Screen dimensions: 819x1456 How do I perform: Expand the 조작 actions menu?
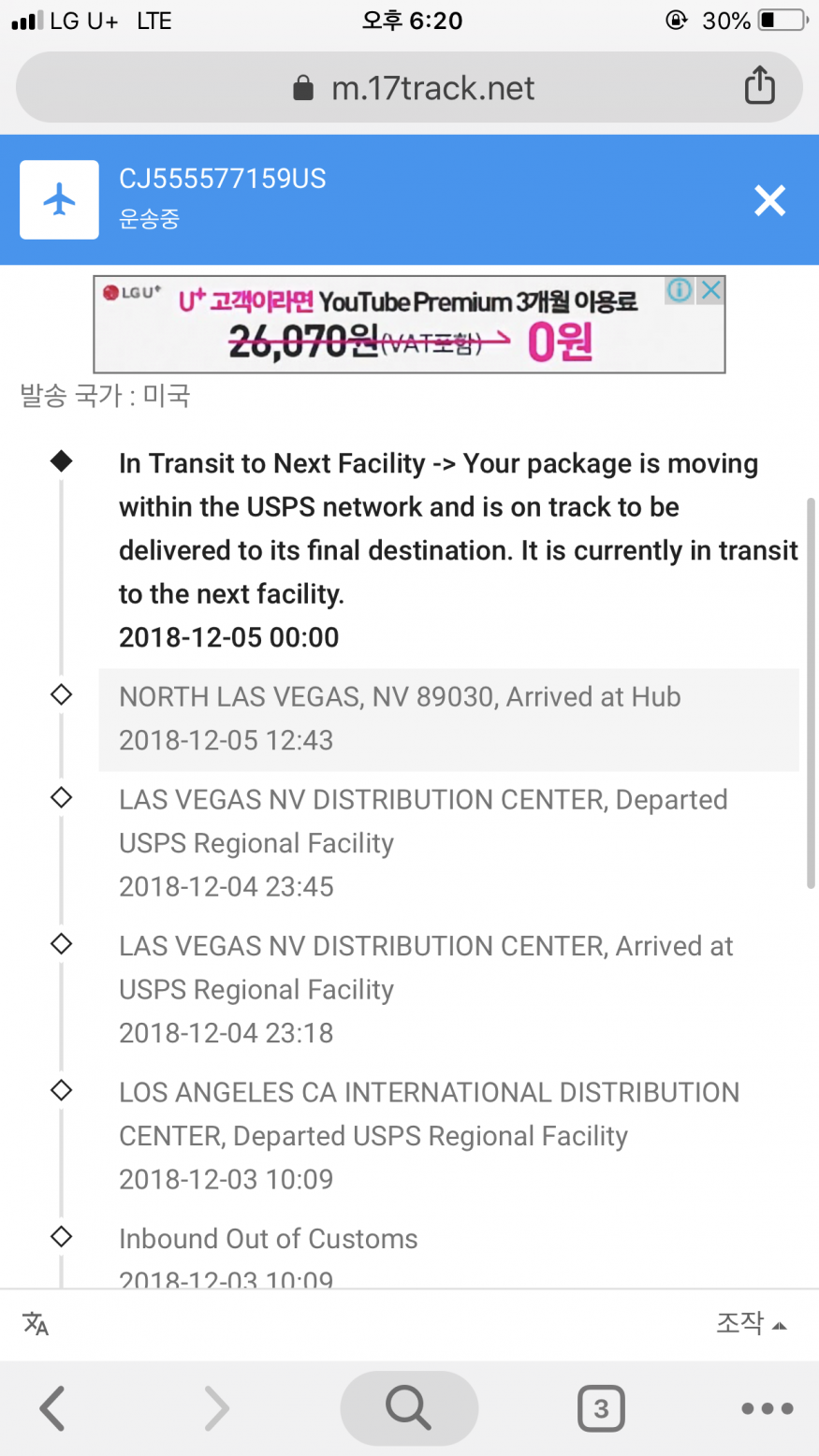coord(751,1323)
